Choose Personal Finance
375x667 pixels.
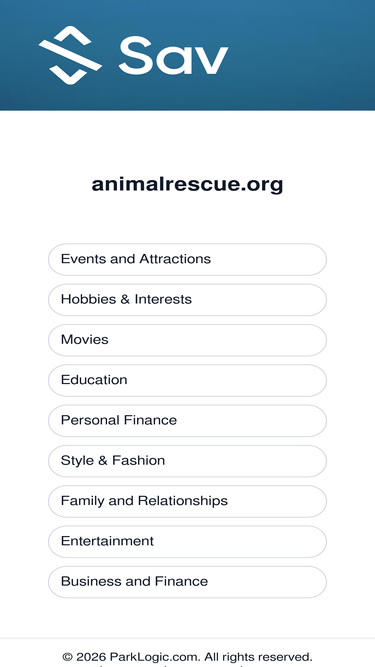coord(187,421)
